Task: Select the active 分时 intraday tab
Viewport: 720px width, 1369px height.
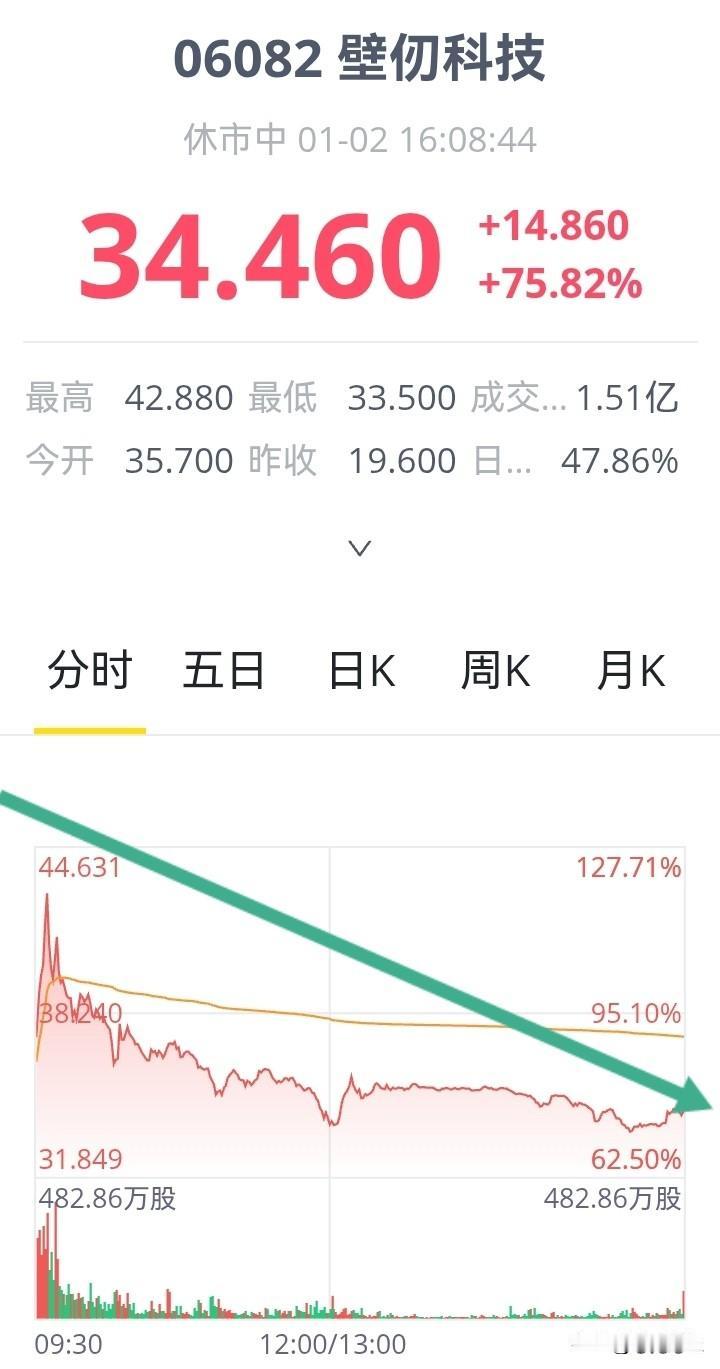Action: [x=89, y=671]
